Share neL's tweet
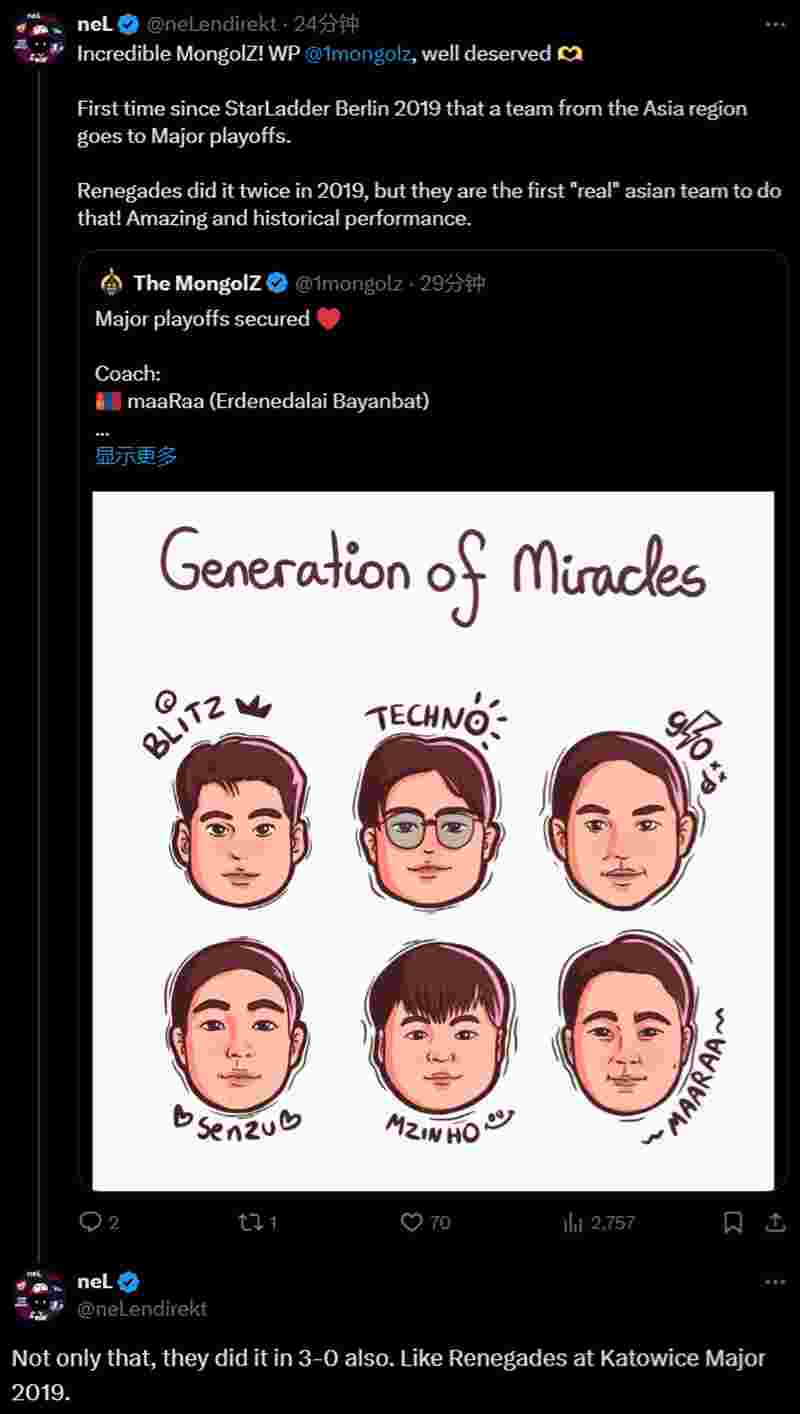The image size is (800, 1414). pos(775,1222)
